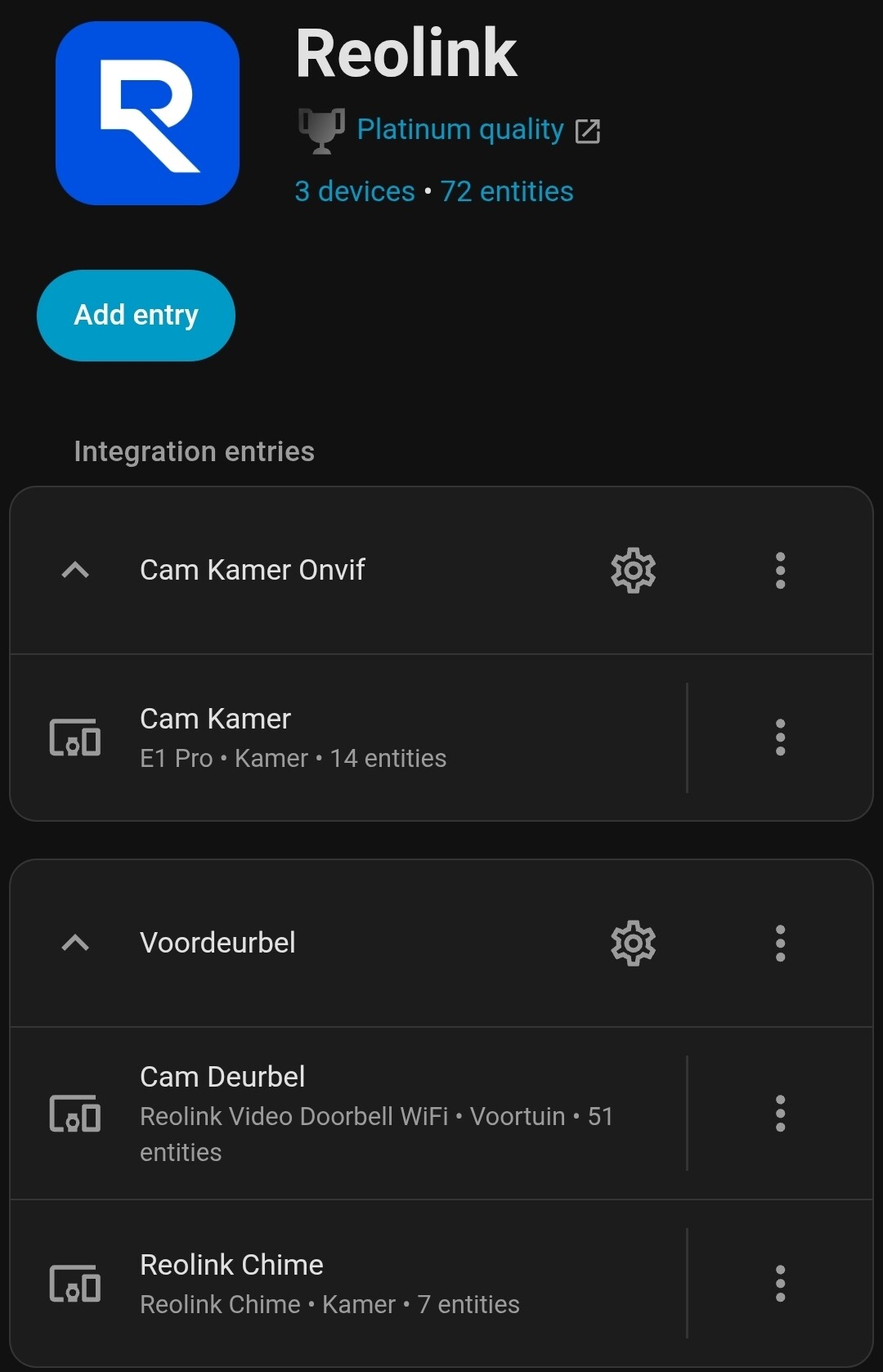The width and height of the screenshot is (883, 1372).
Task: Collapse the Cam Kamer Onvif entry
Action: (75, 570)
